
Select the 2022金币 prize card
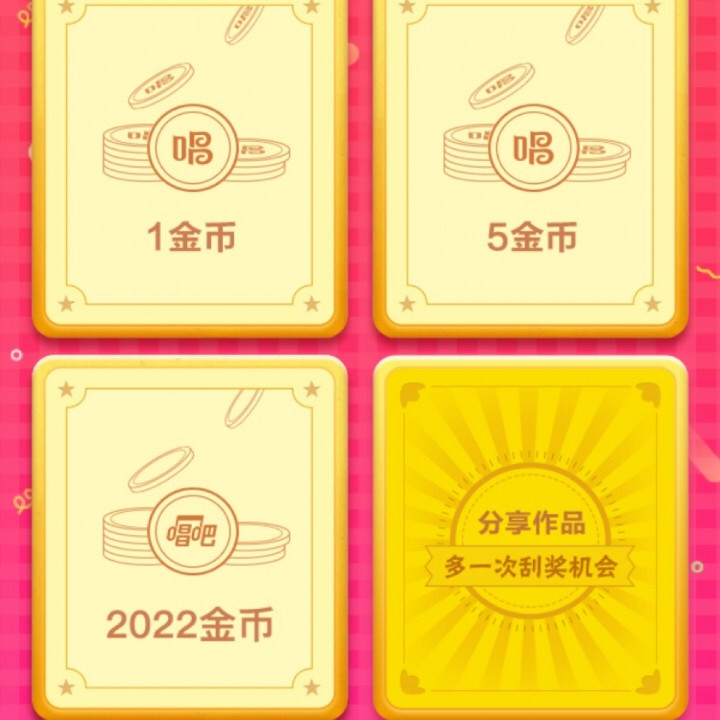pos(190,540)
